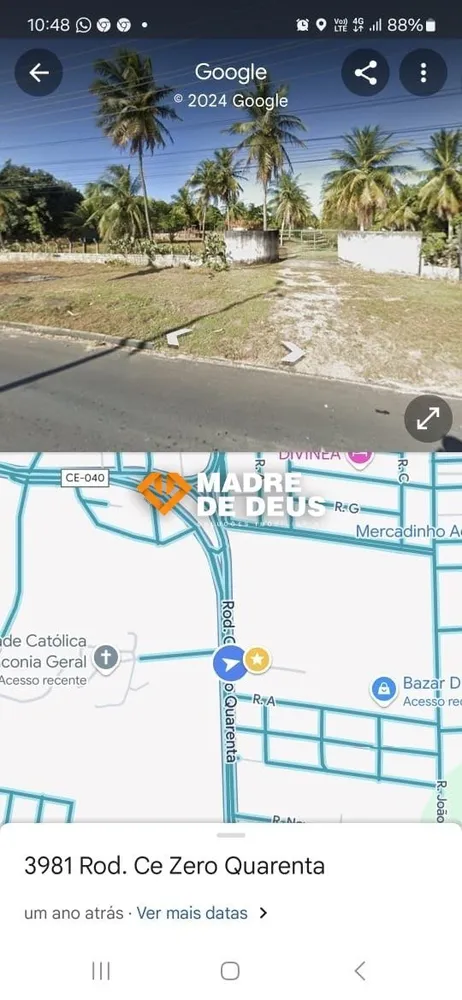Screen dimensions: 462x1000
Task: Tap the starred saved place marker
Action: (x=257, y=660)
